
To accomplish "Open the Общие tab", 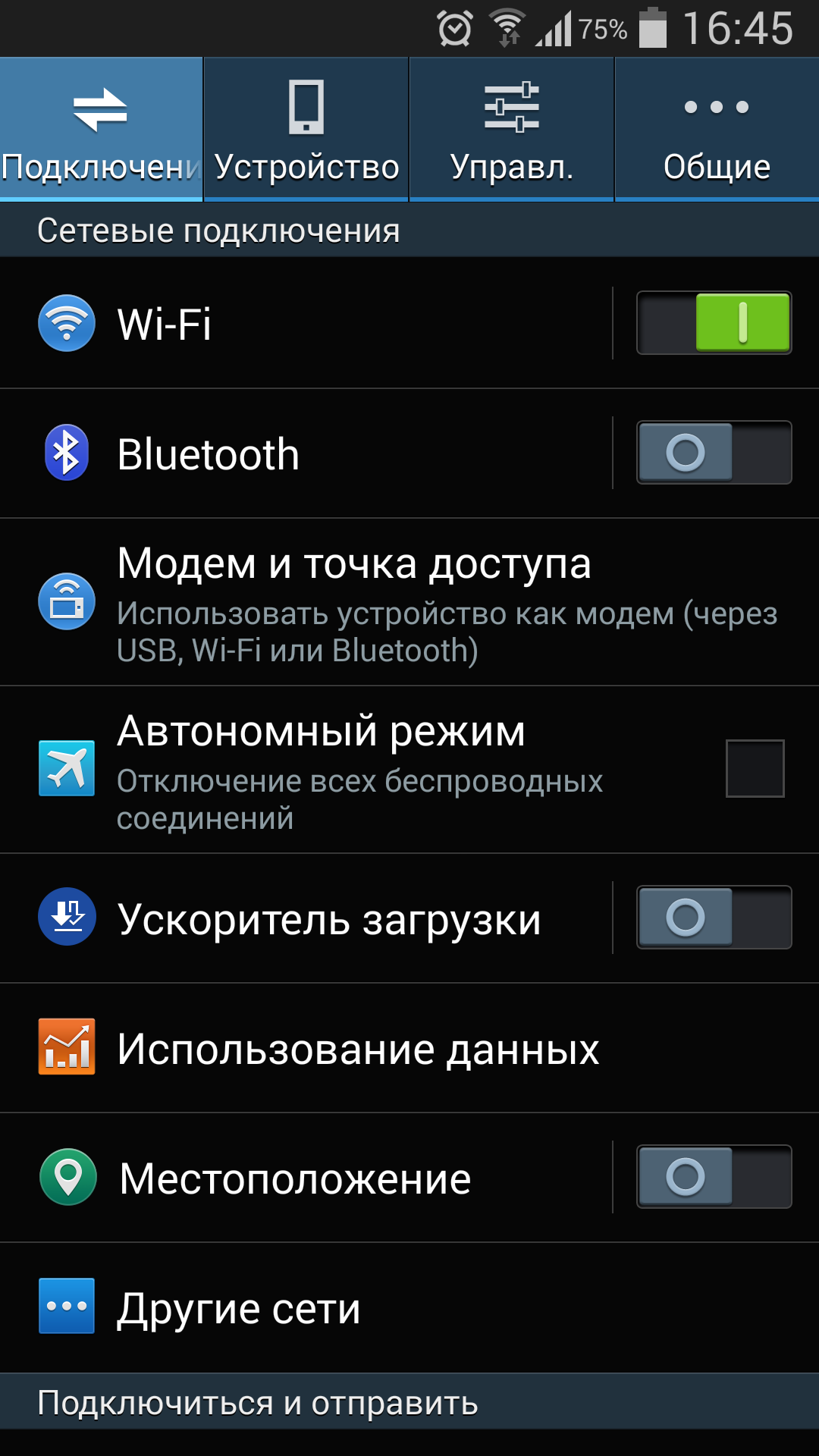I will coord(717,129).
